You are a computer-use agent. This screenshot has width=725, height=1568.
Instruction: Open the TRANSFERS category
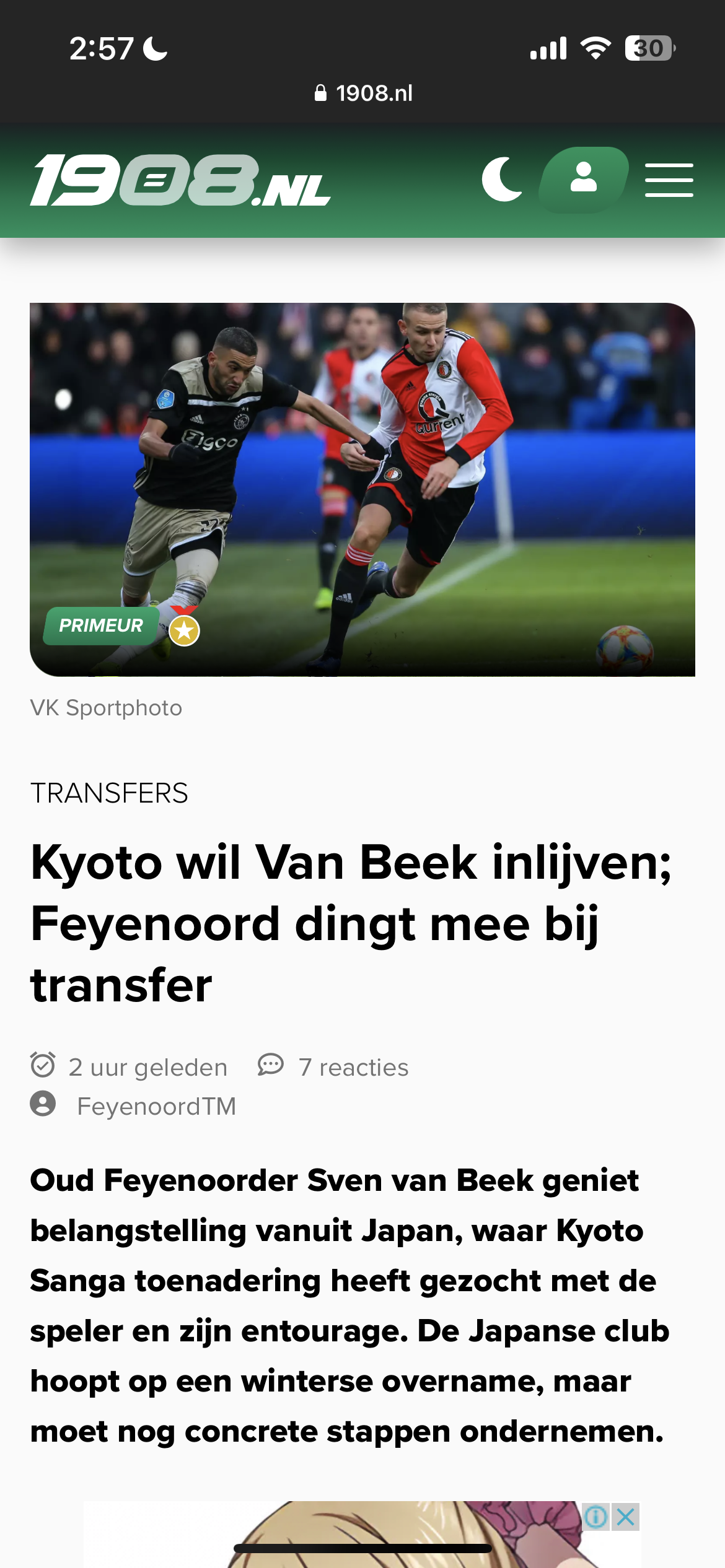109,793
